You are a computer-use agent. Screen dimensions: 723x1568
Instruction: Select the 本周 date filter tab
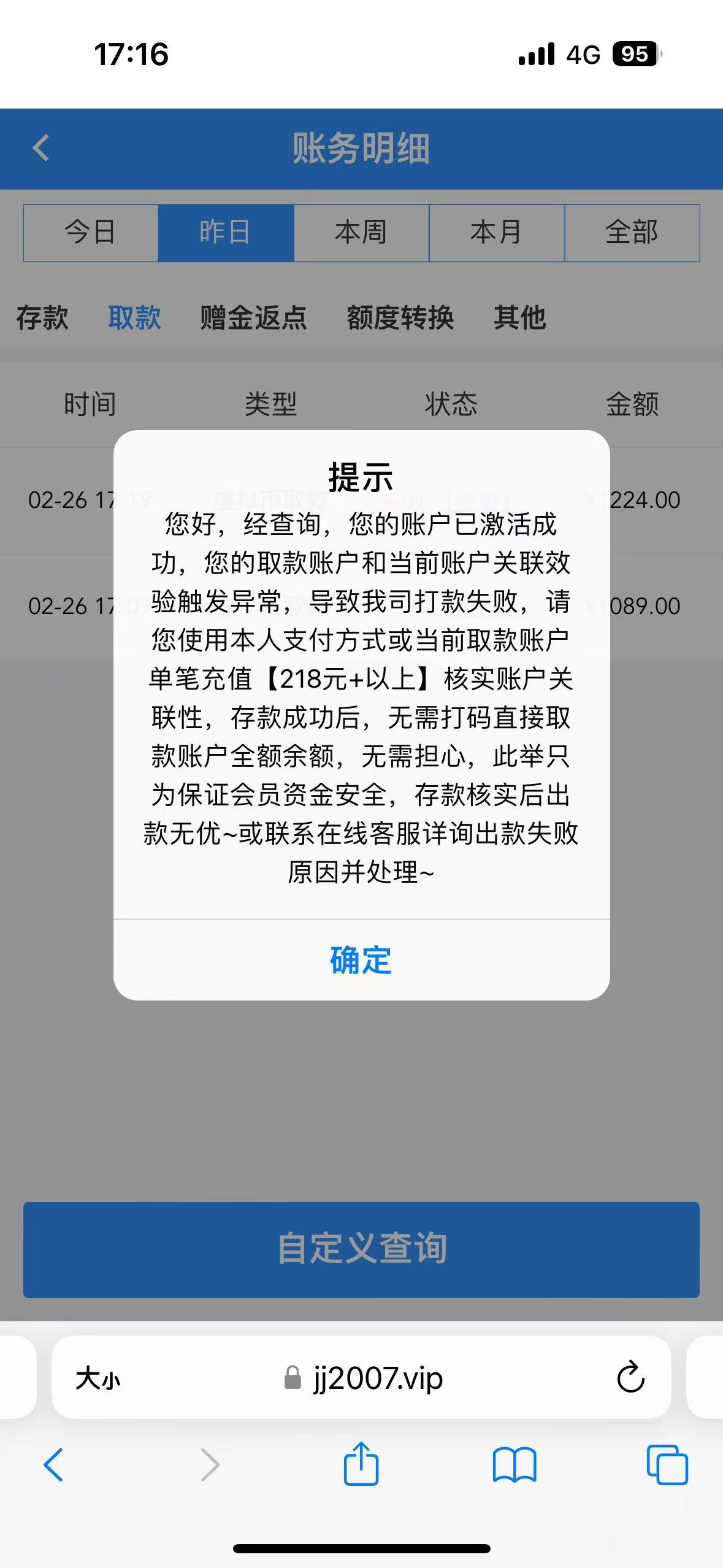pos(361,233)
